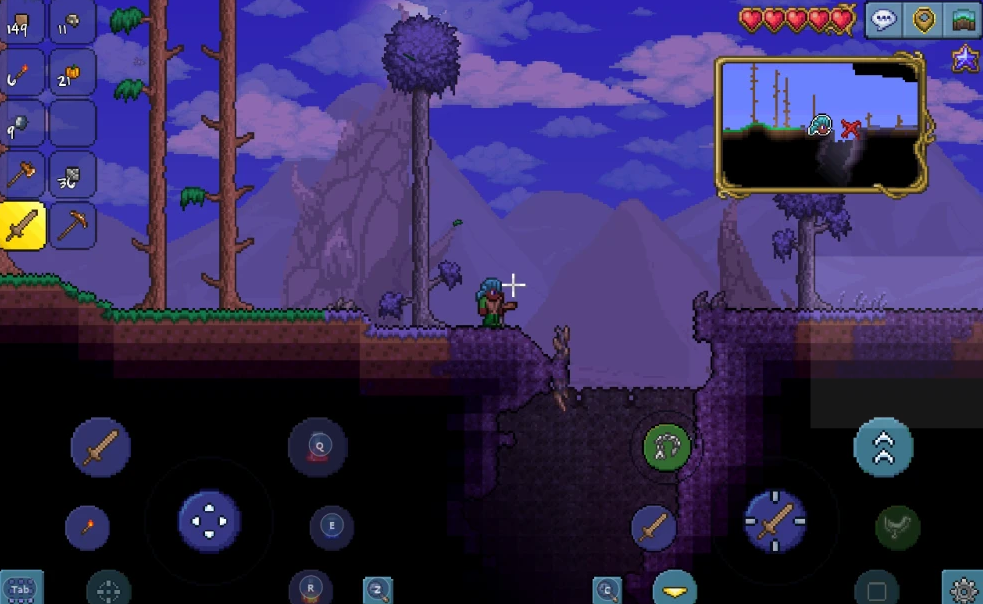Use the grappling hook button

[668, 448]
